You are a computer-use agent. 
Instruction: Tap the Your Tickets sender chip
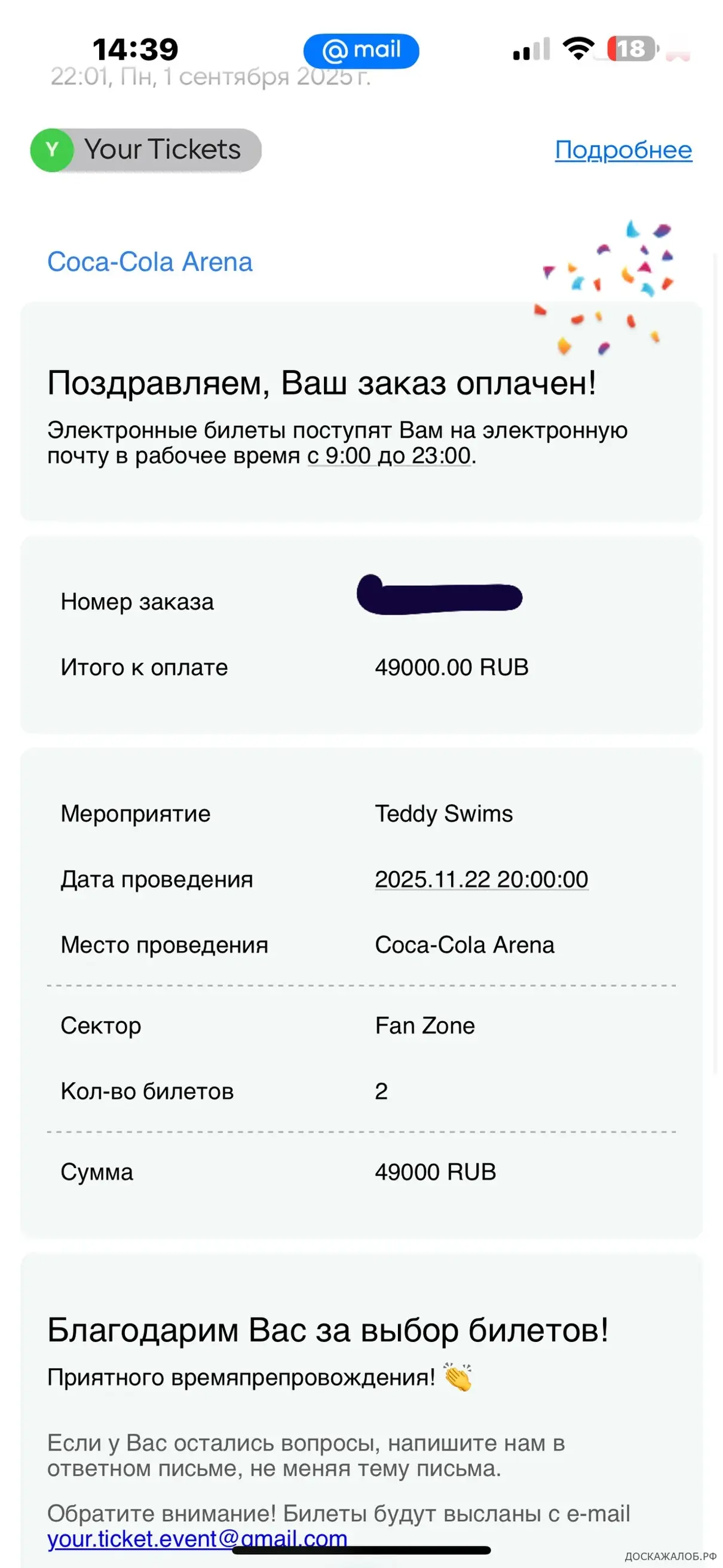[146, 149]
